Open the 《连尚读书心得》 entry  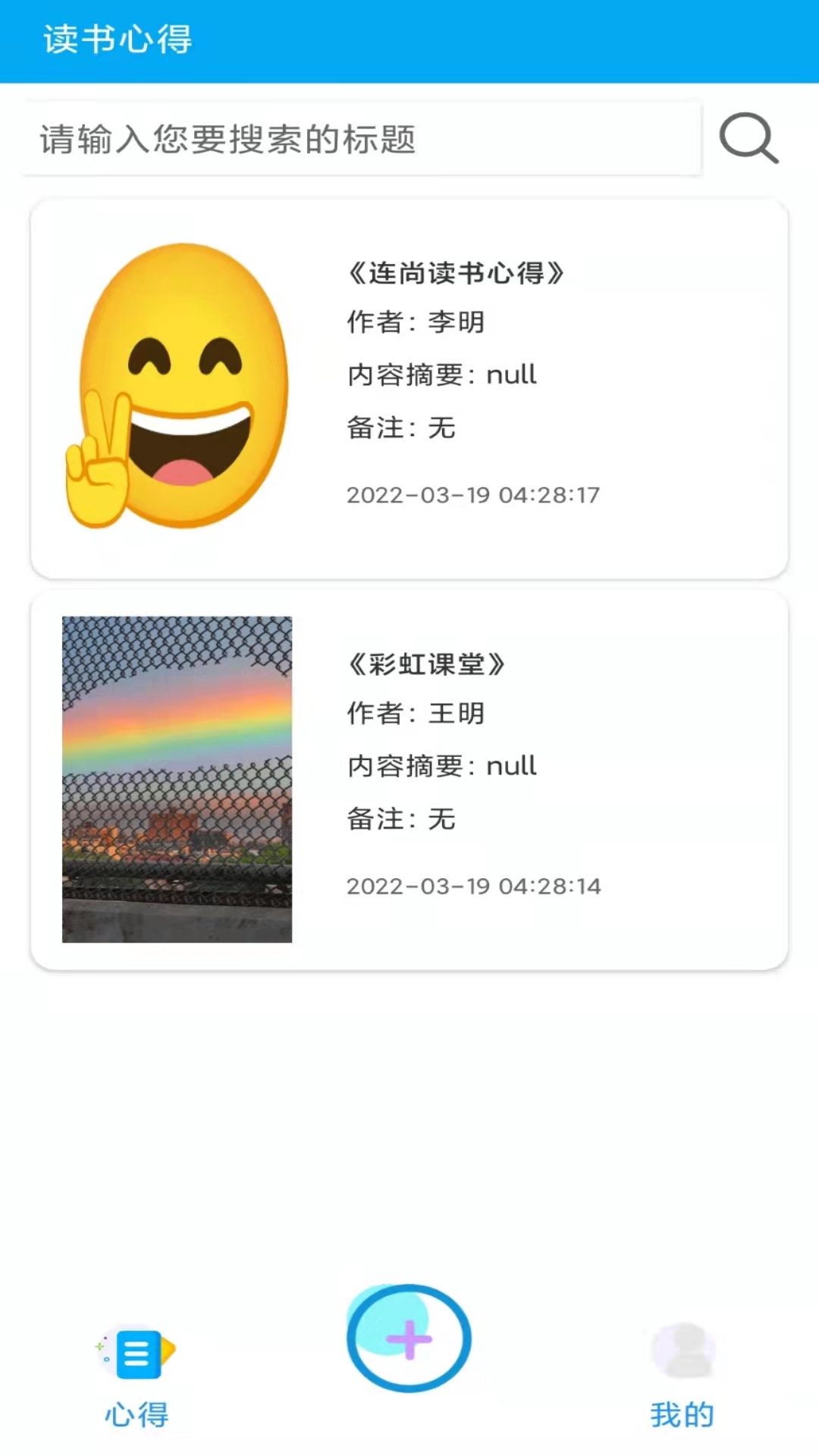pos(456,275)
